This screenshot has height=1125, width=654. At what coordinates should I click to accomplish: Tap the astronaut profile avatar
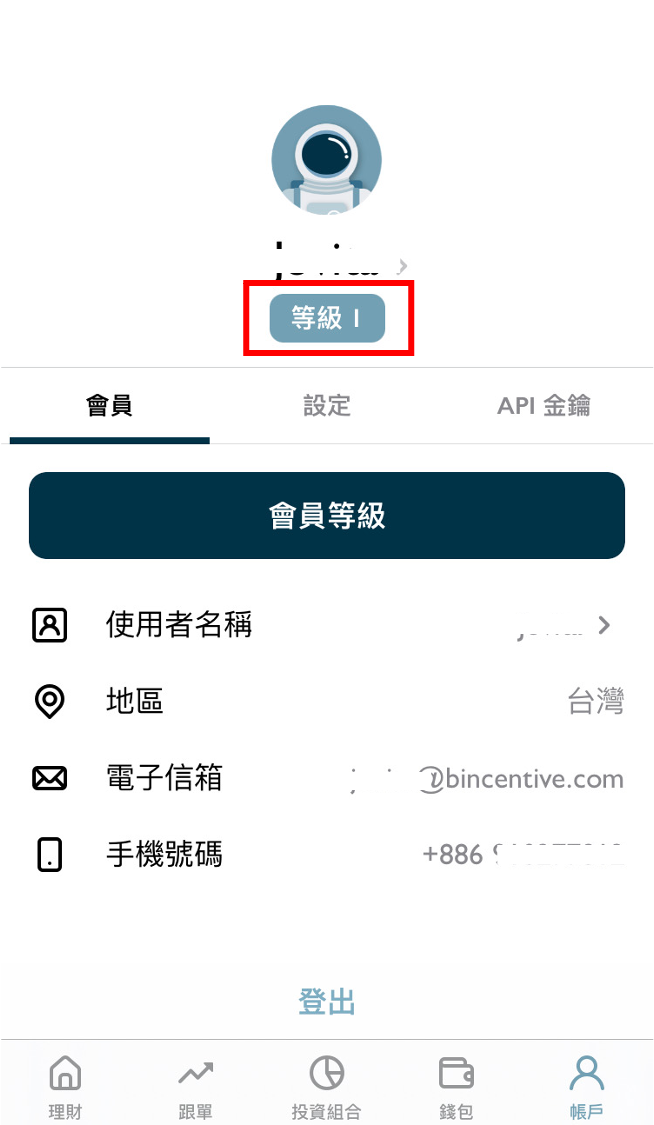click(326, 159)
